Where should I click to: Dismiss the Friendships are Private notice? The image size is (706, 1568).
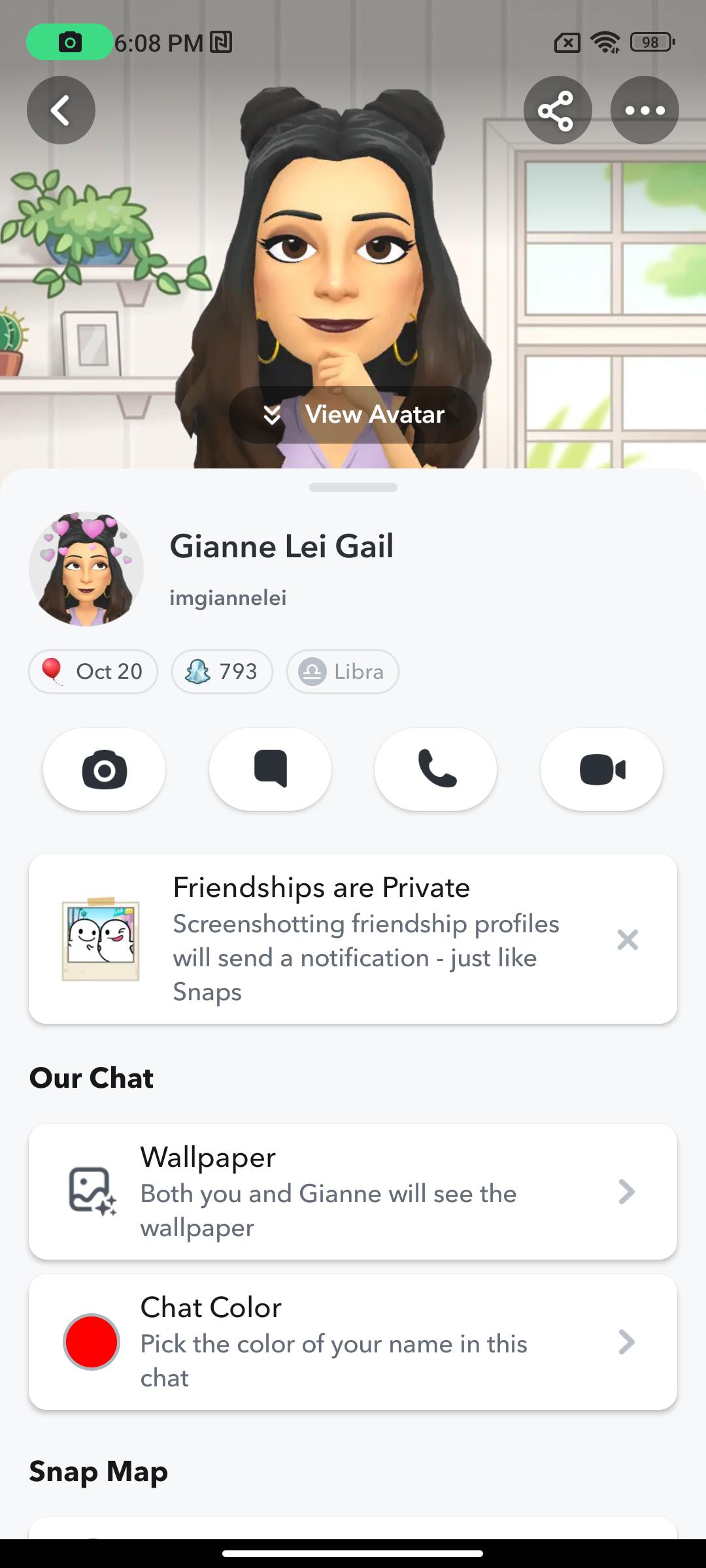(627, 939)
